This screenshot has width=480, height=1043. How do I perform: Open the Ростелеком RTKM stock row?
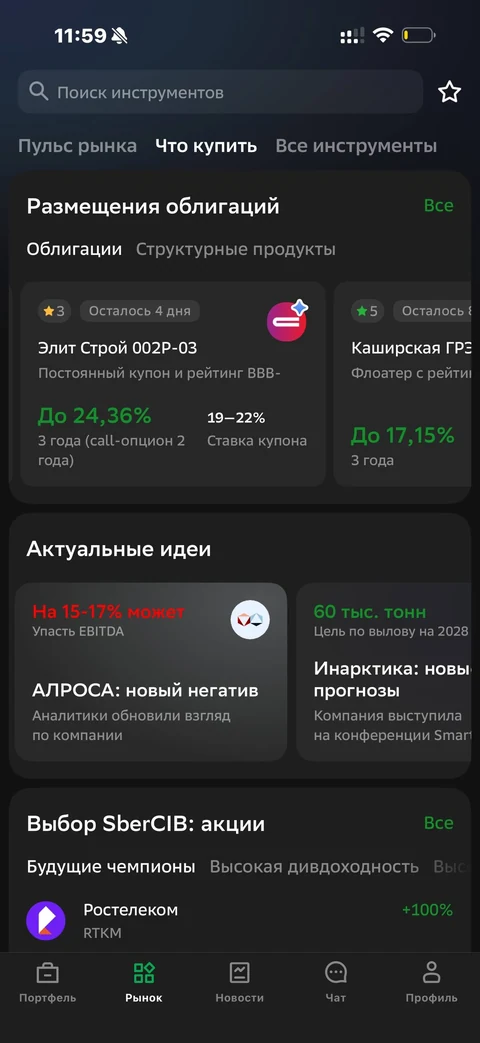[240, 921]
